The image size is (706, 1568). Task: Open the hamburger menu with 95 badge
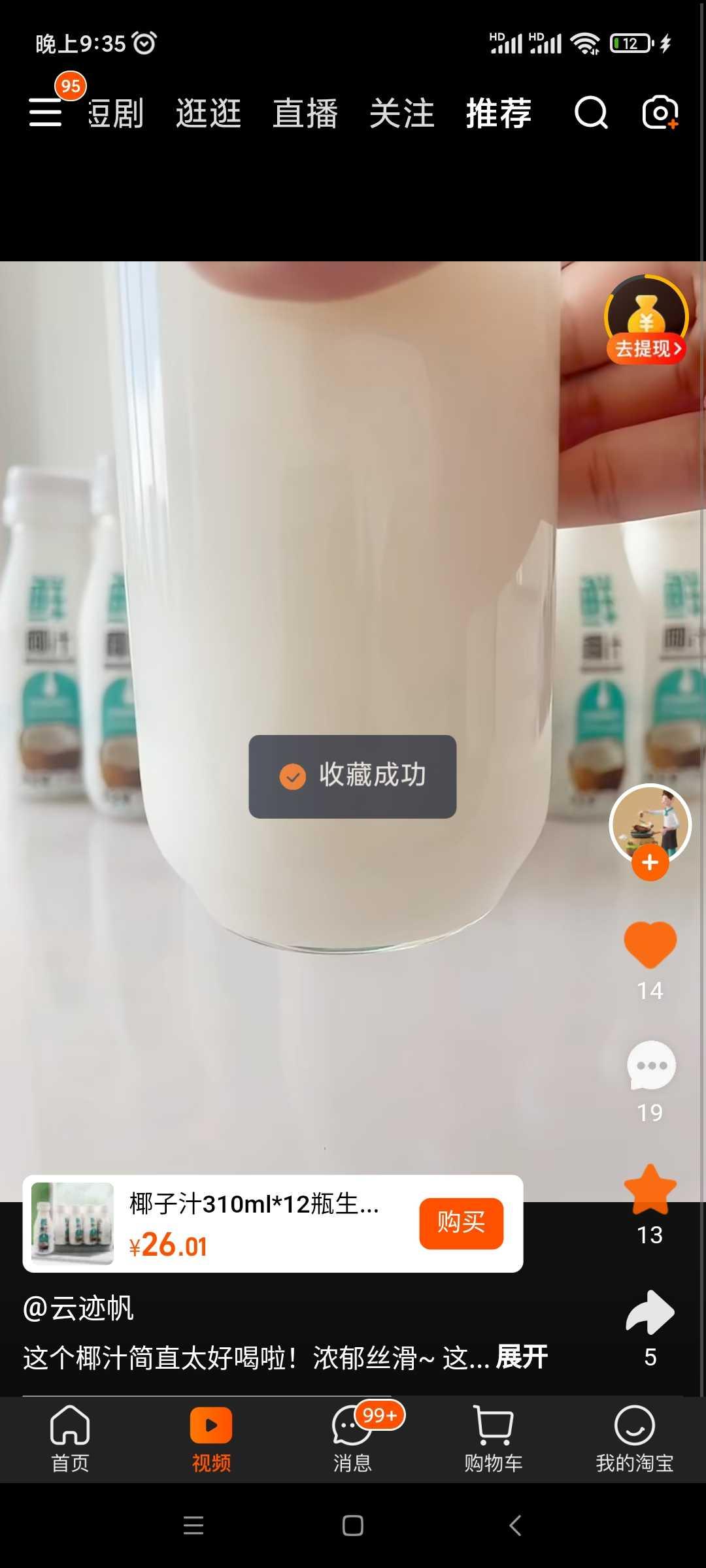[x=46, y=112]
